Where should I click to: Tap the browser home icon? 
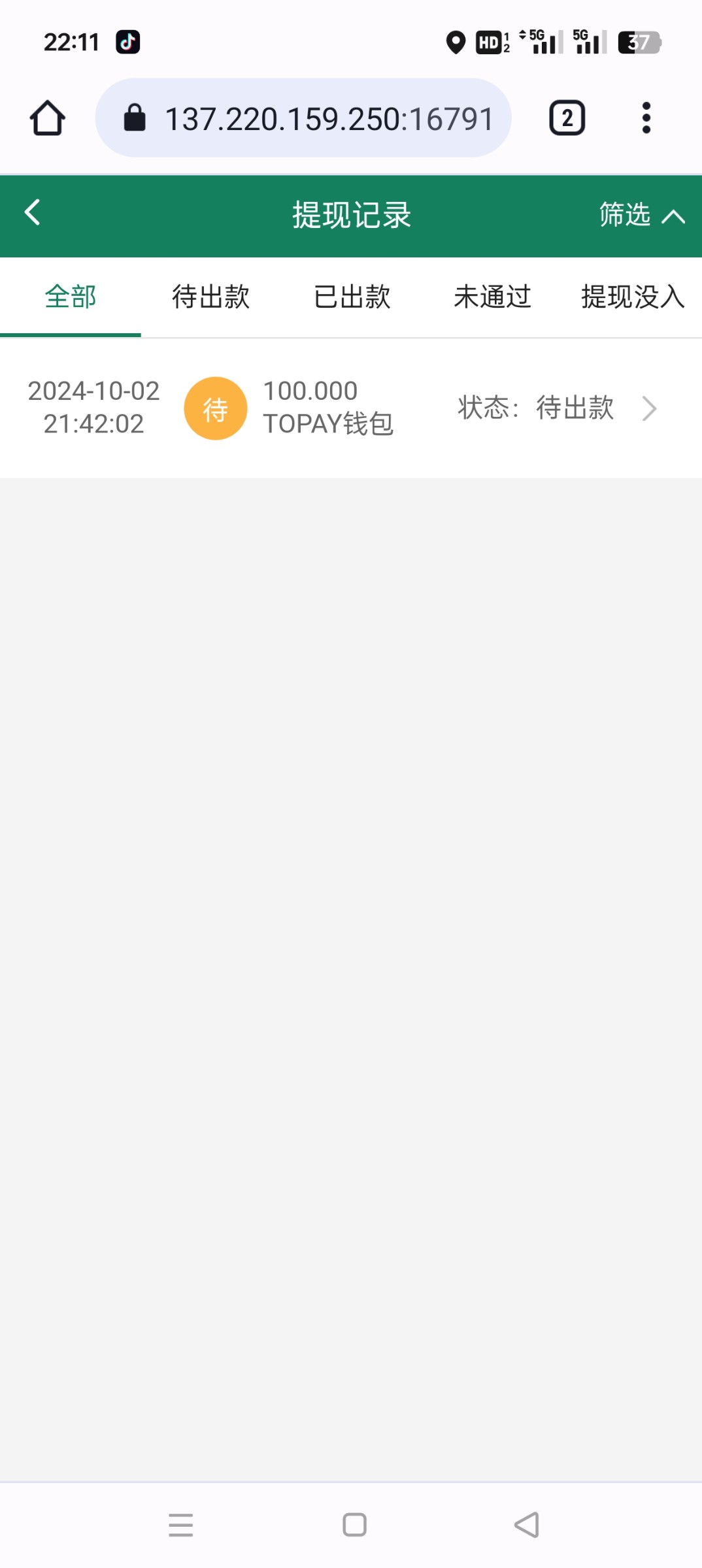pos(48,118)
